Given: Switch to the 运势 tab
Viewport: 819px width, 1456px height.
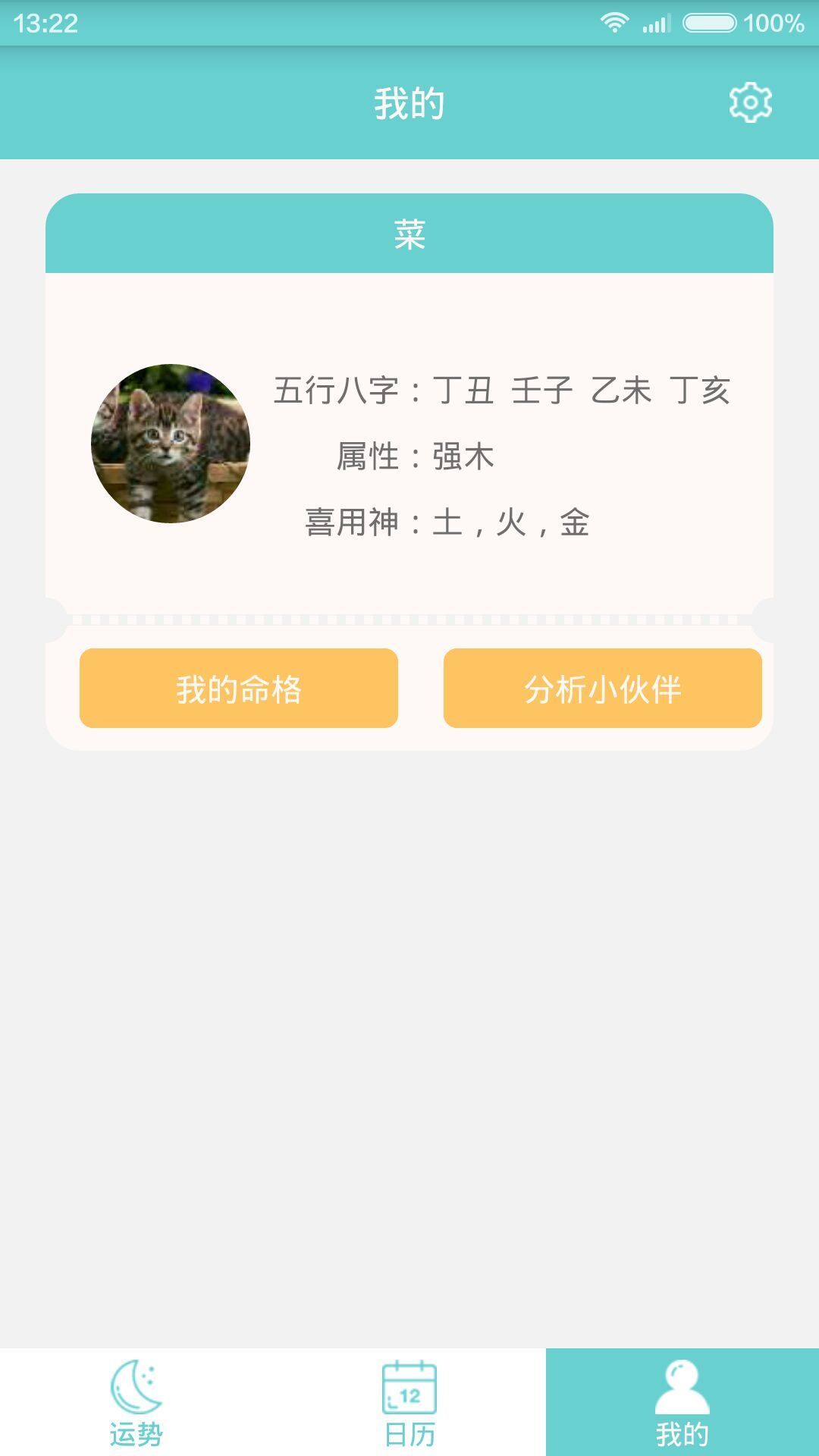Looking at the screenshot, I should 136,1403.
